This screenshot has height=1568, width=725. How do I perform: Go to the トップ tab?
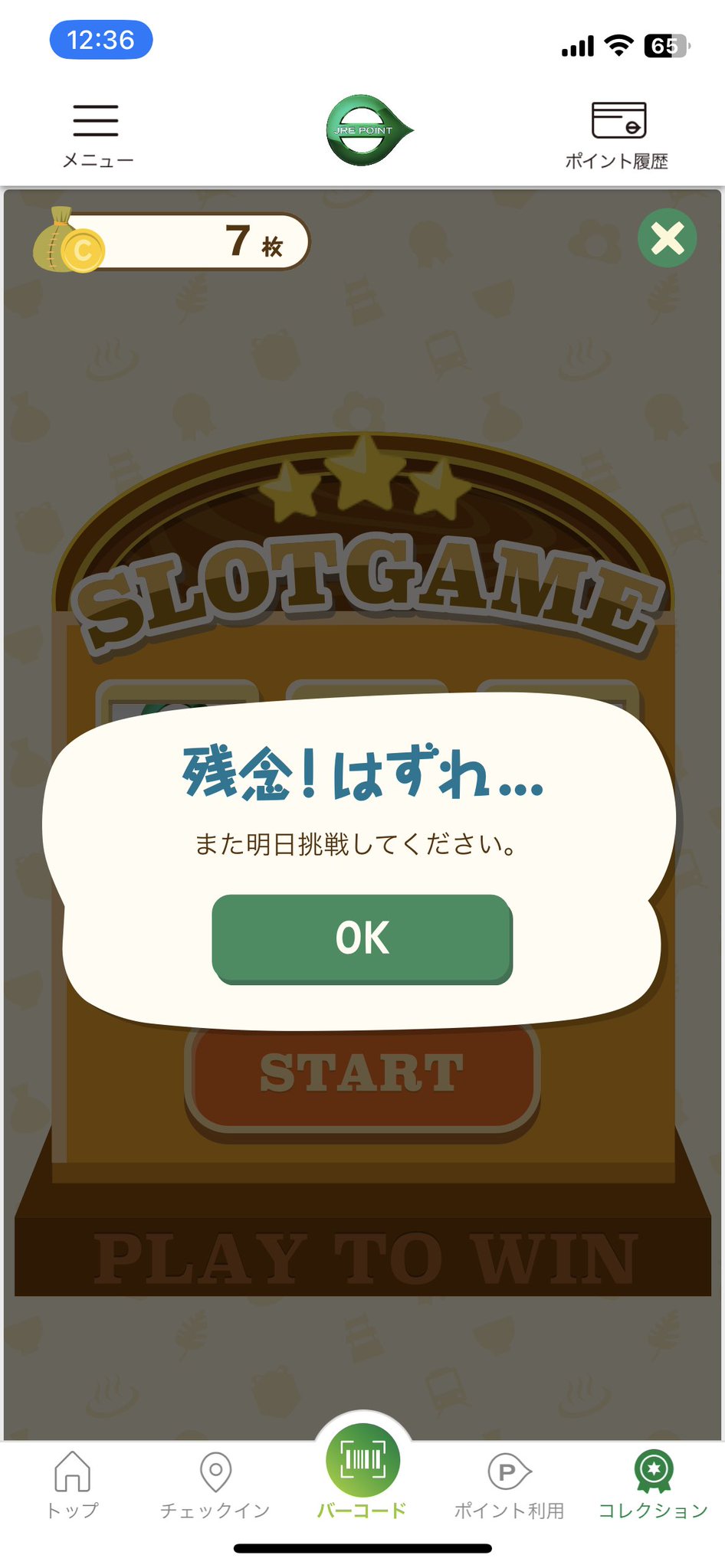(x=73, y=1485)
